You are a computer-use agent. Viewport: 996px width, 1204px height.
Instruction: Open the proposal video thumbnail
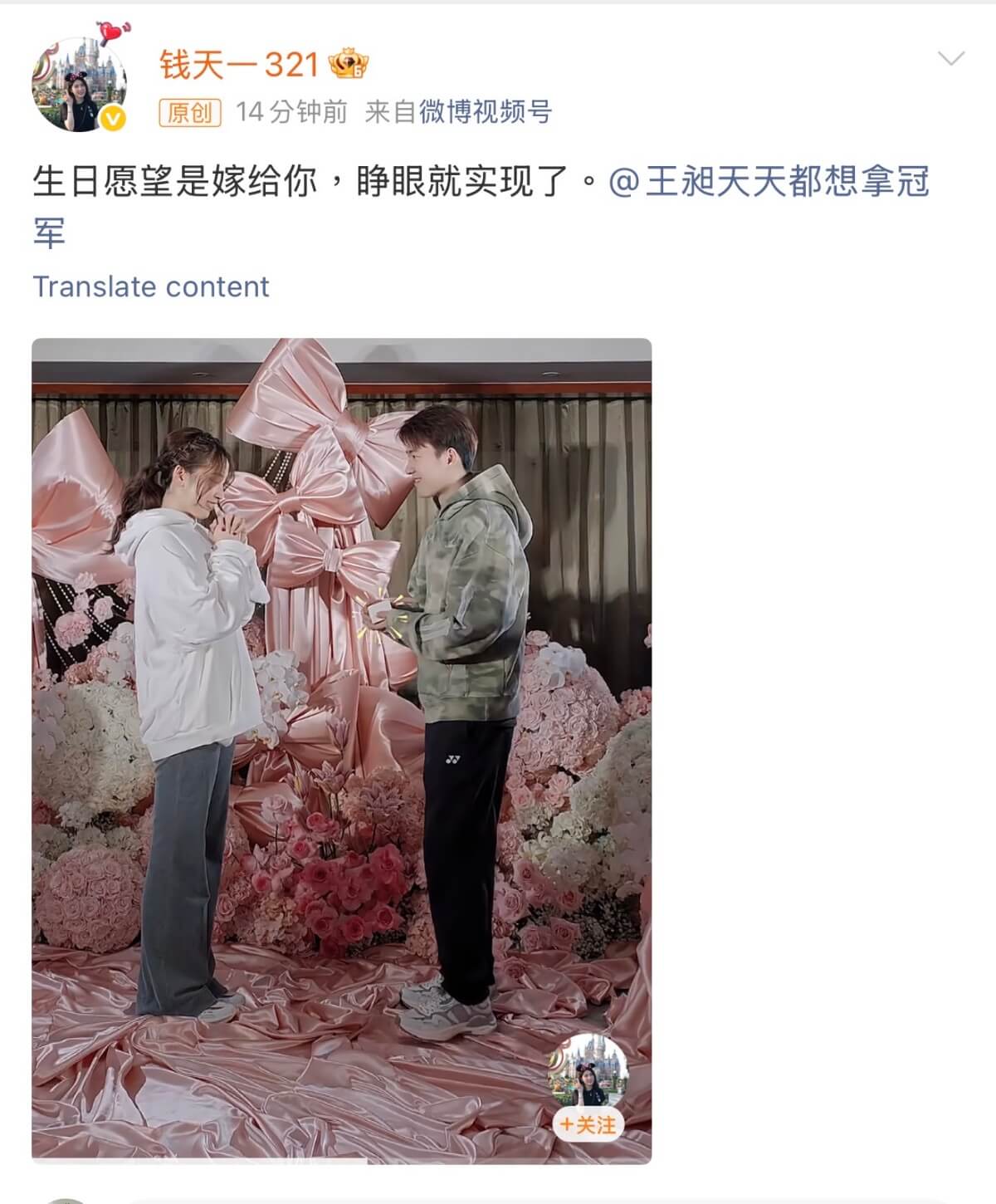341,706
